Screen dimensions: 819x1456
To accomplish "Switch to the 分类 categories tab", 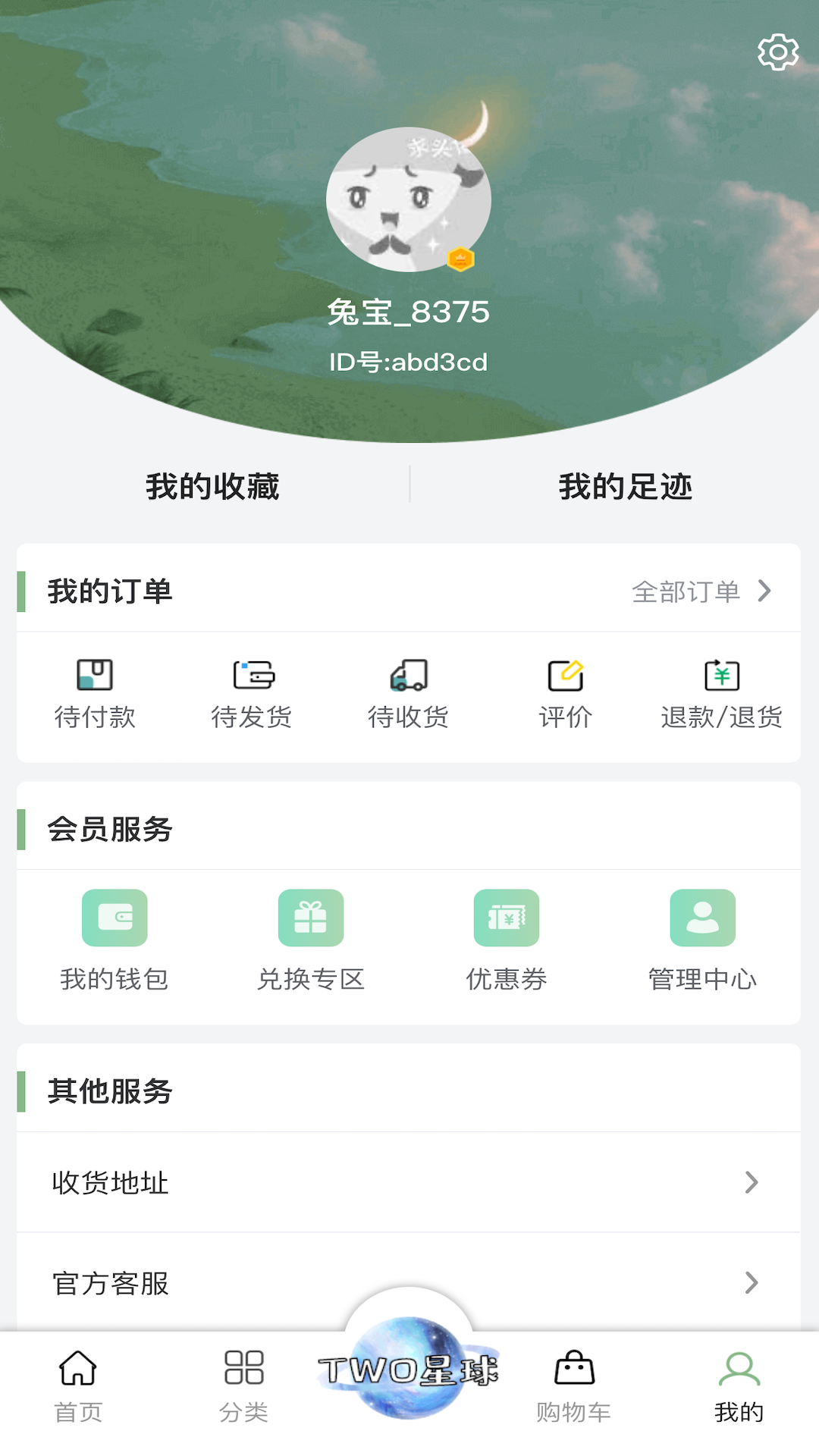I will tap(244, 1386).
